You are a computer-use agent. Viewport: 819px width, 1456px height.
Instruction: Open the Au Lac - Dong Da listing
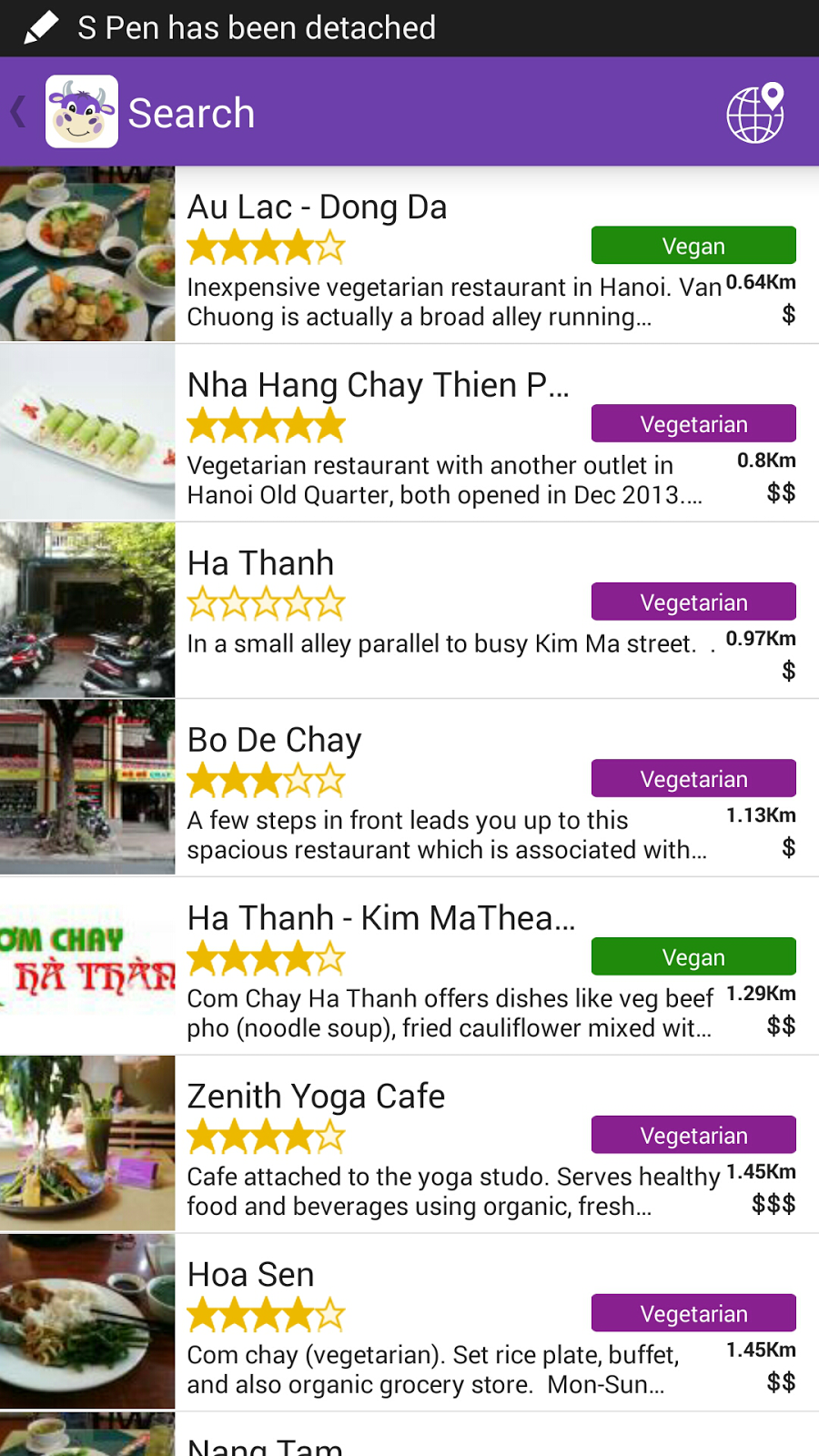tap(317, 207)
